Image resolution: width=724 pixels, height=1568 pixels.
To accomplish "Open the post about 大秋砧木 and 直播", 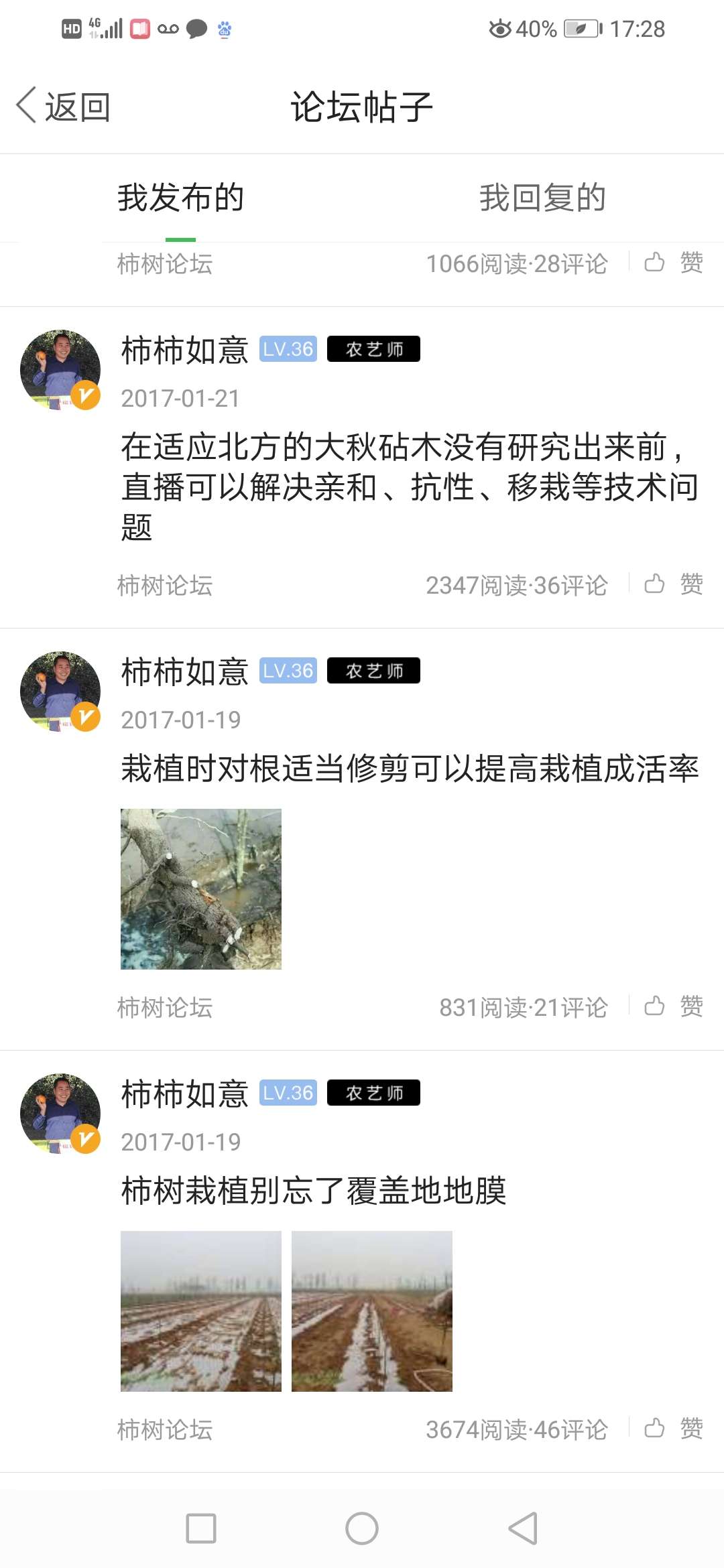I will coord(409,486).
